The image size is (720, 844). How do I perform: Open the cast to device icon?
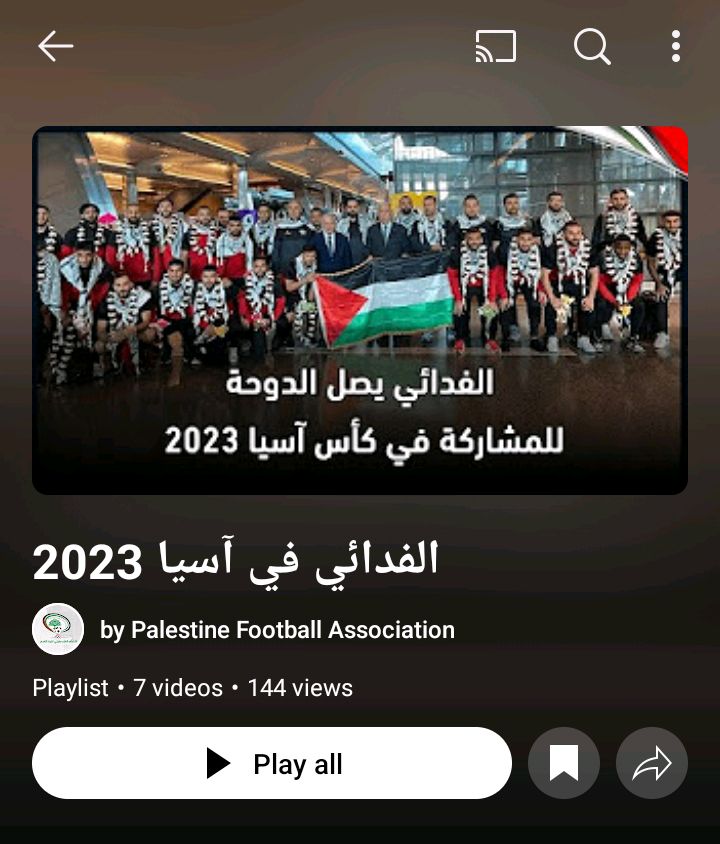tap(496, 46)
